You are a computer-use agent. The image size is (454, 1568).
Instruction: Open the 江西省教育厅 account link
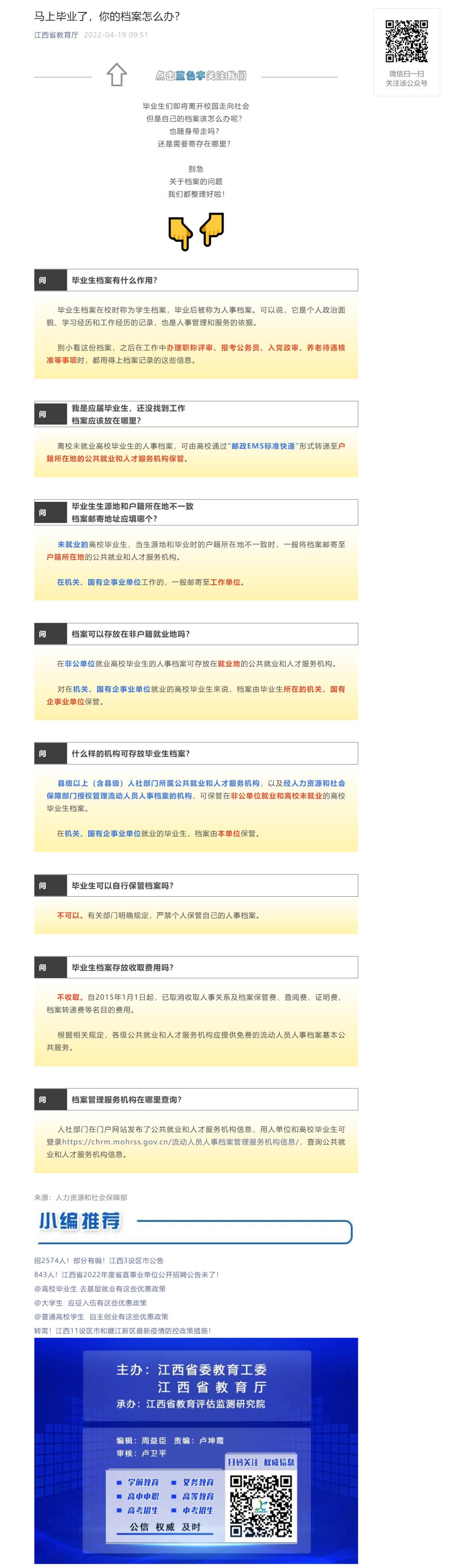56,35
